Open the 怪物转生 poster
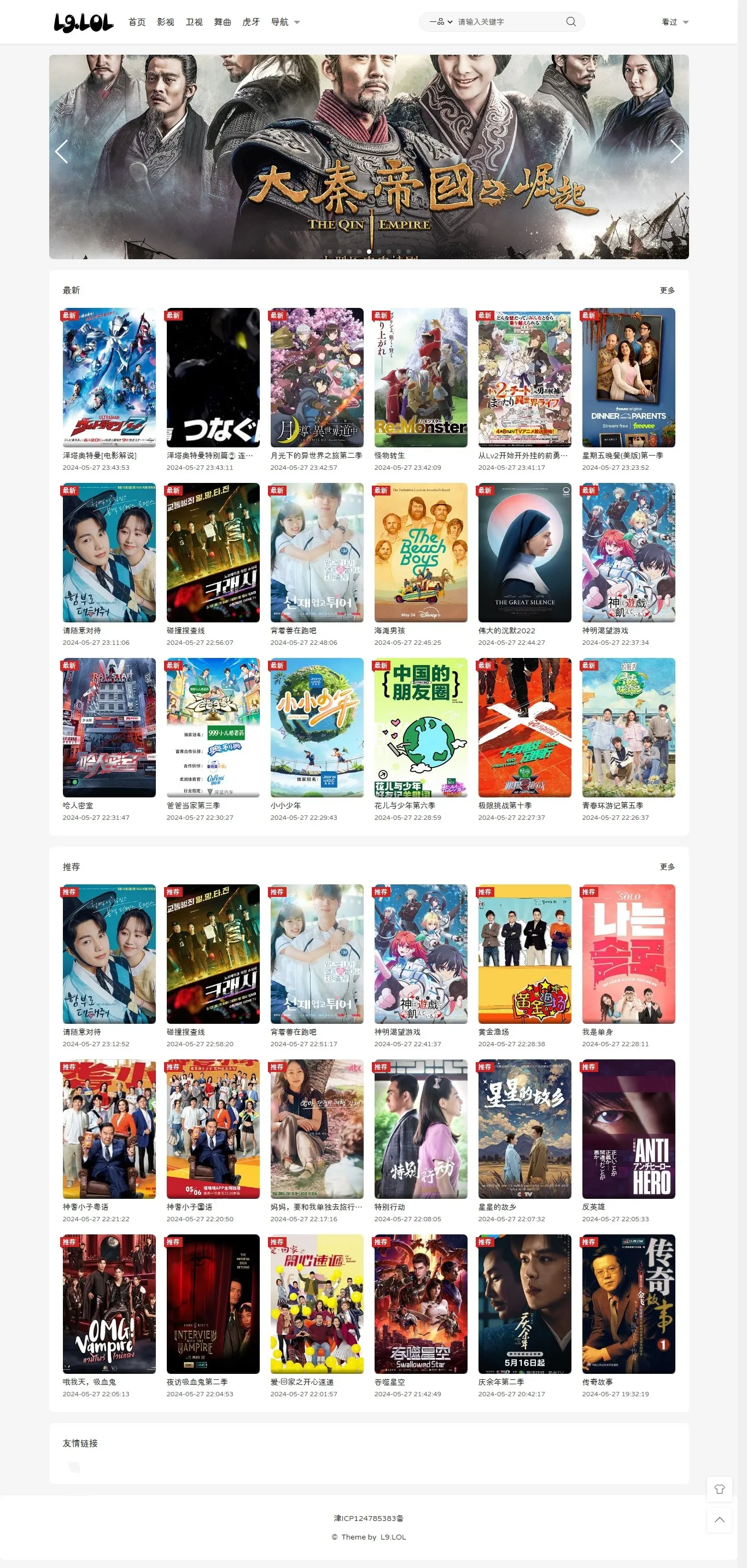The height and width of the screenshot is (1568, 747). [420, 377]
